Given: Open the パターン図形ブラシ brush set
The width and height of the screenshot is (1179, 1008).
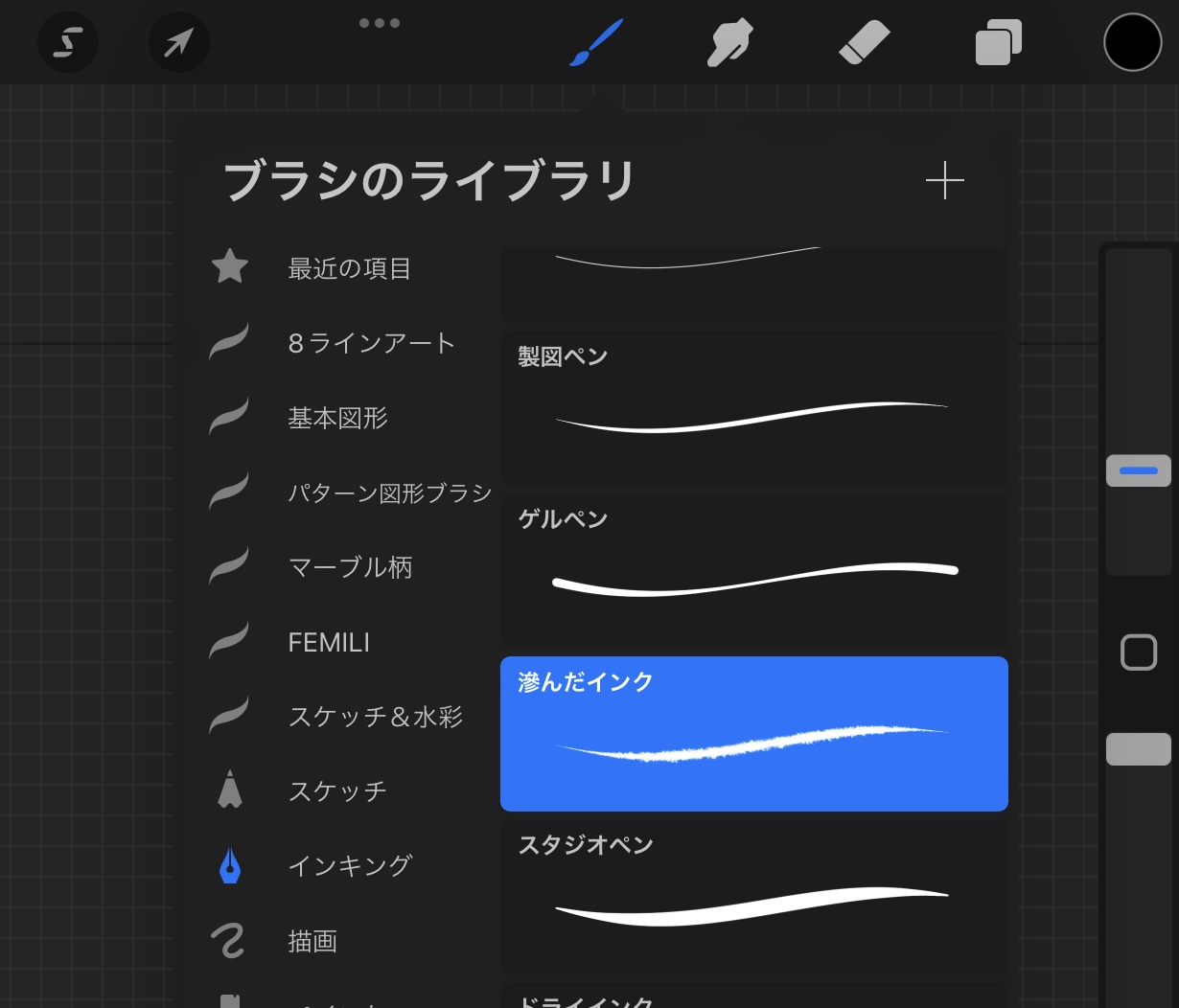Looking at the screenshot, I should 389,493.
